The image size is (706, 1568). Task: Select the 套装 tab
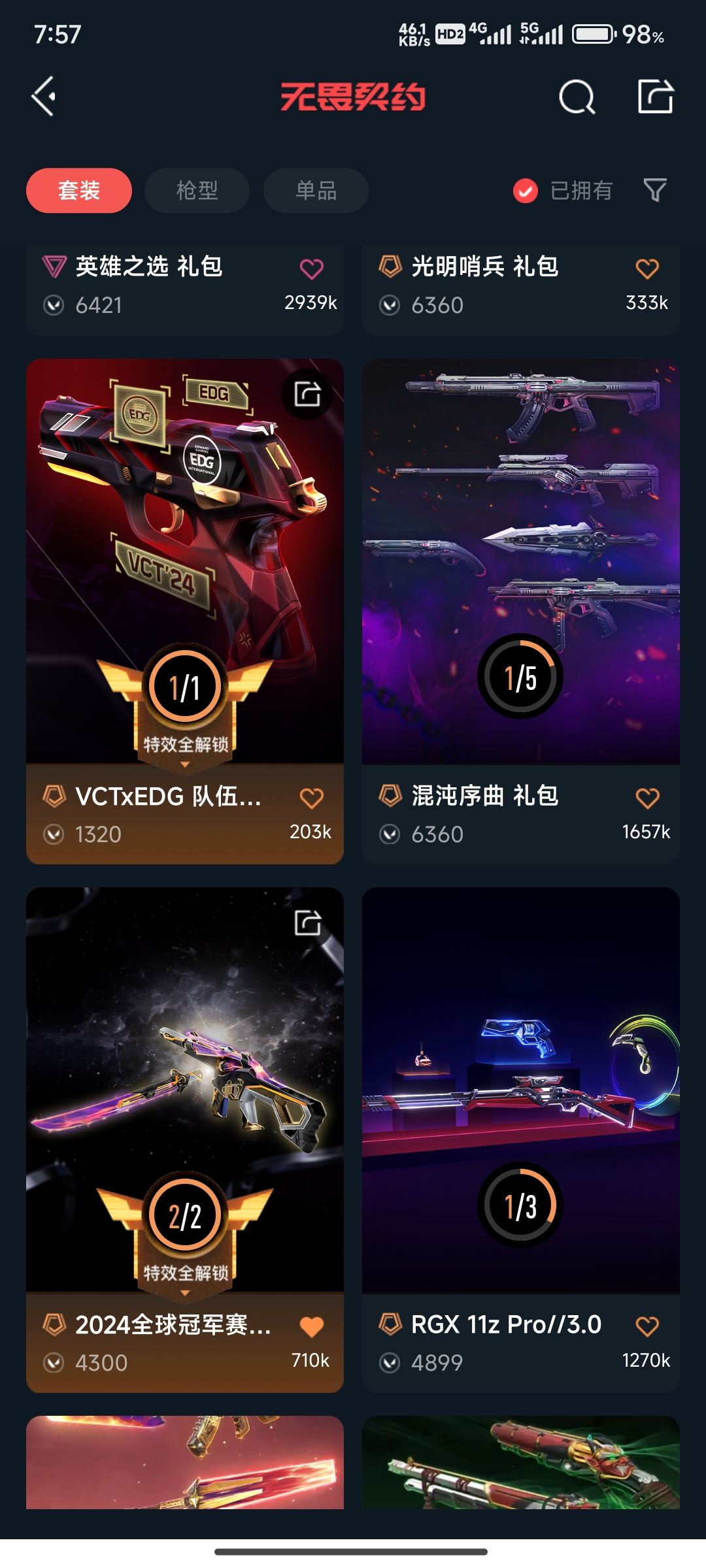tap(79, 191)
